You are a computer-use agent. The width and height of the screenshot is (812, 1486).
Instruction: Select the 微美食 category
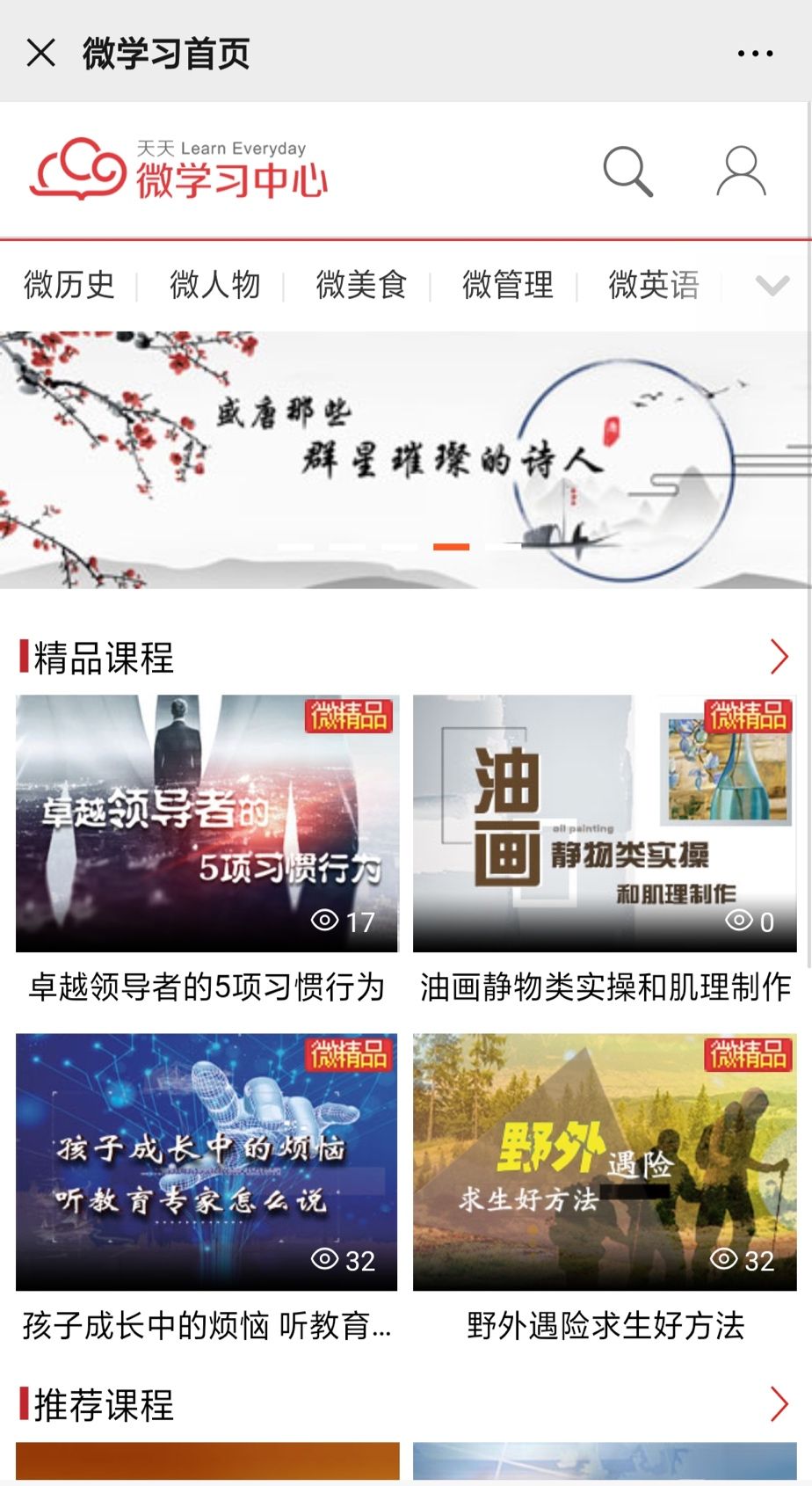pyautogui.click(x=361, y=285)
